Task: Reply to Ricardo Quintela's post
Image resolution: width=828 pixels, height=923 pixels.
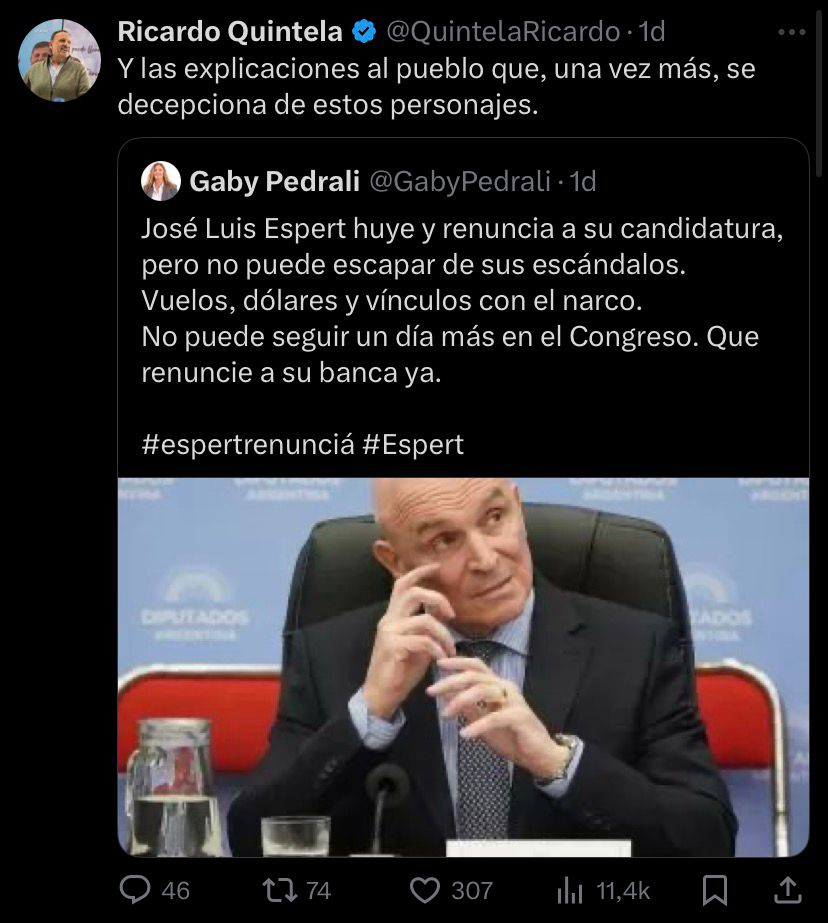Action: 135,889
